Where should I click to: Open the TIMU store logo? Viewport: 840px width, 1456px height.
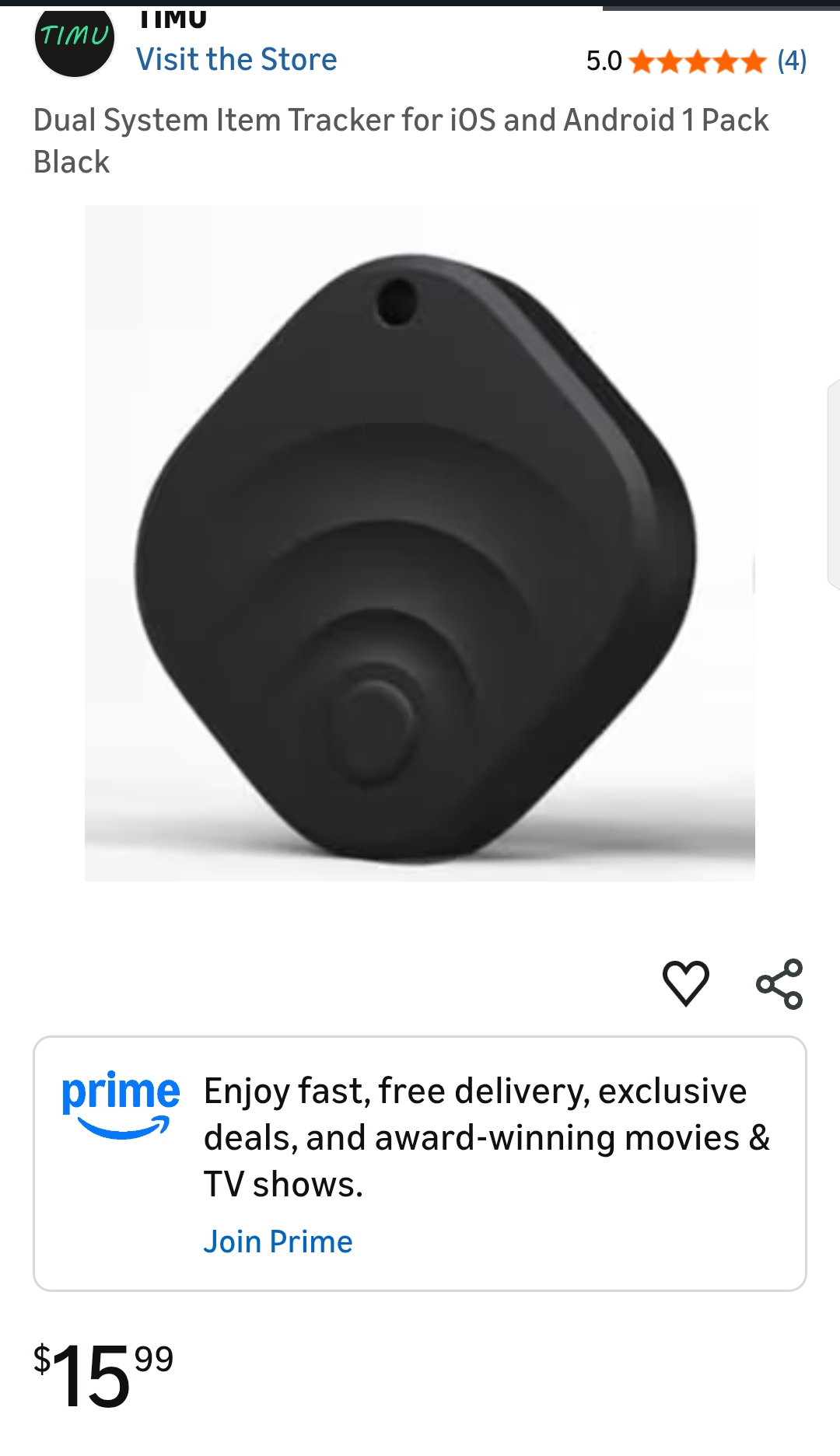coord(75,40)
